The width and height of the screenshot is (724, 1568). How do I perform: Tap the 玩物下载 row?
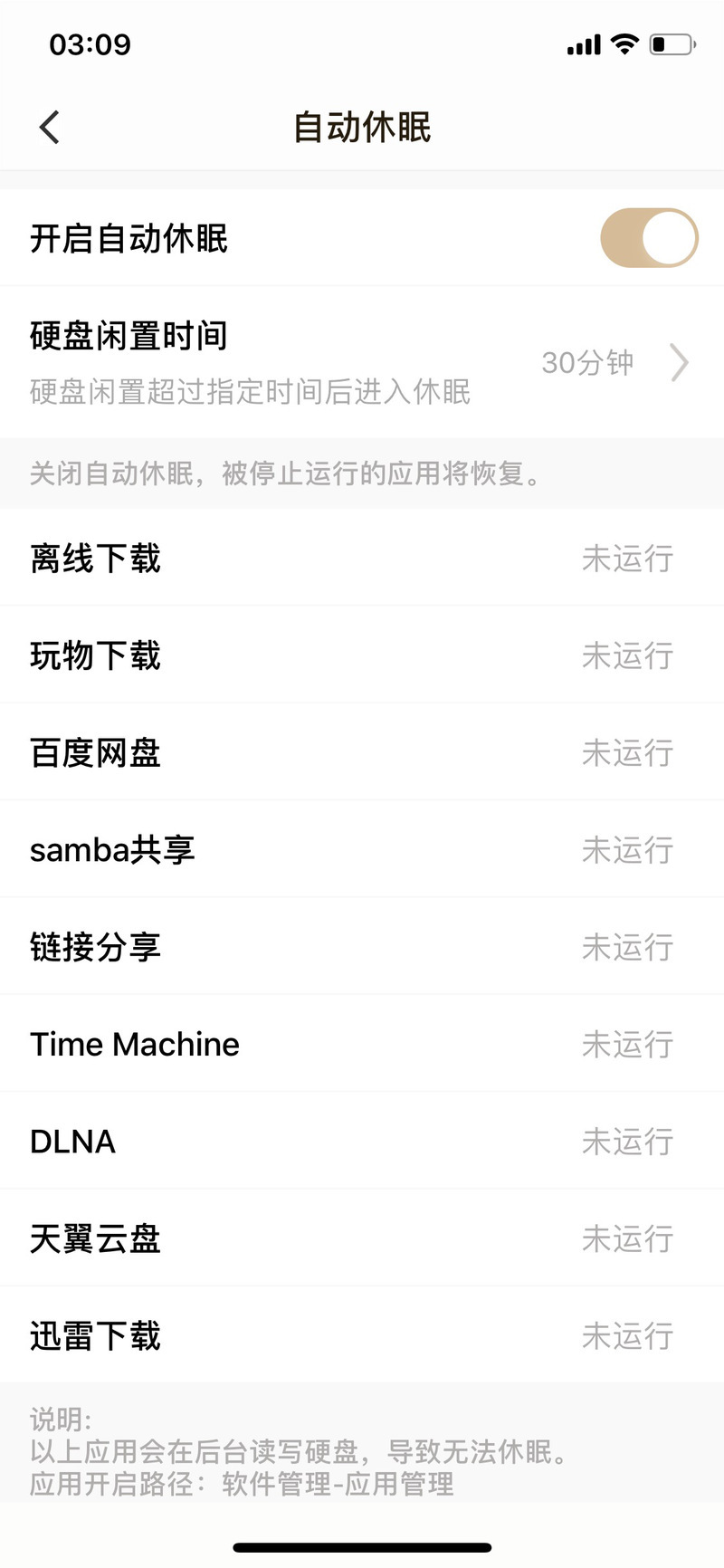click(x=362, y=655)
